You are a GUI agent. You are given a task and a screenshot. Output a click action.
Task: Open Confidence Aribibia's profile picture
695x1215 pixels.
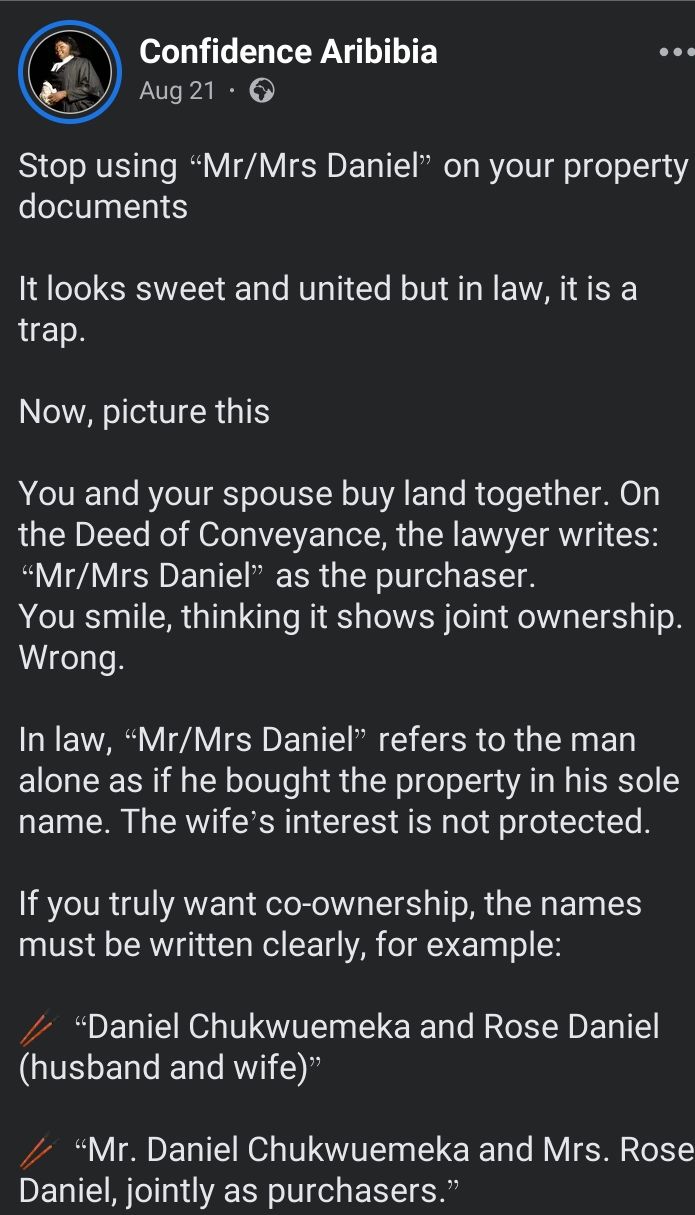coord(70,72)
